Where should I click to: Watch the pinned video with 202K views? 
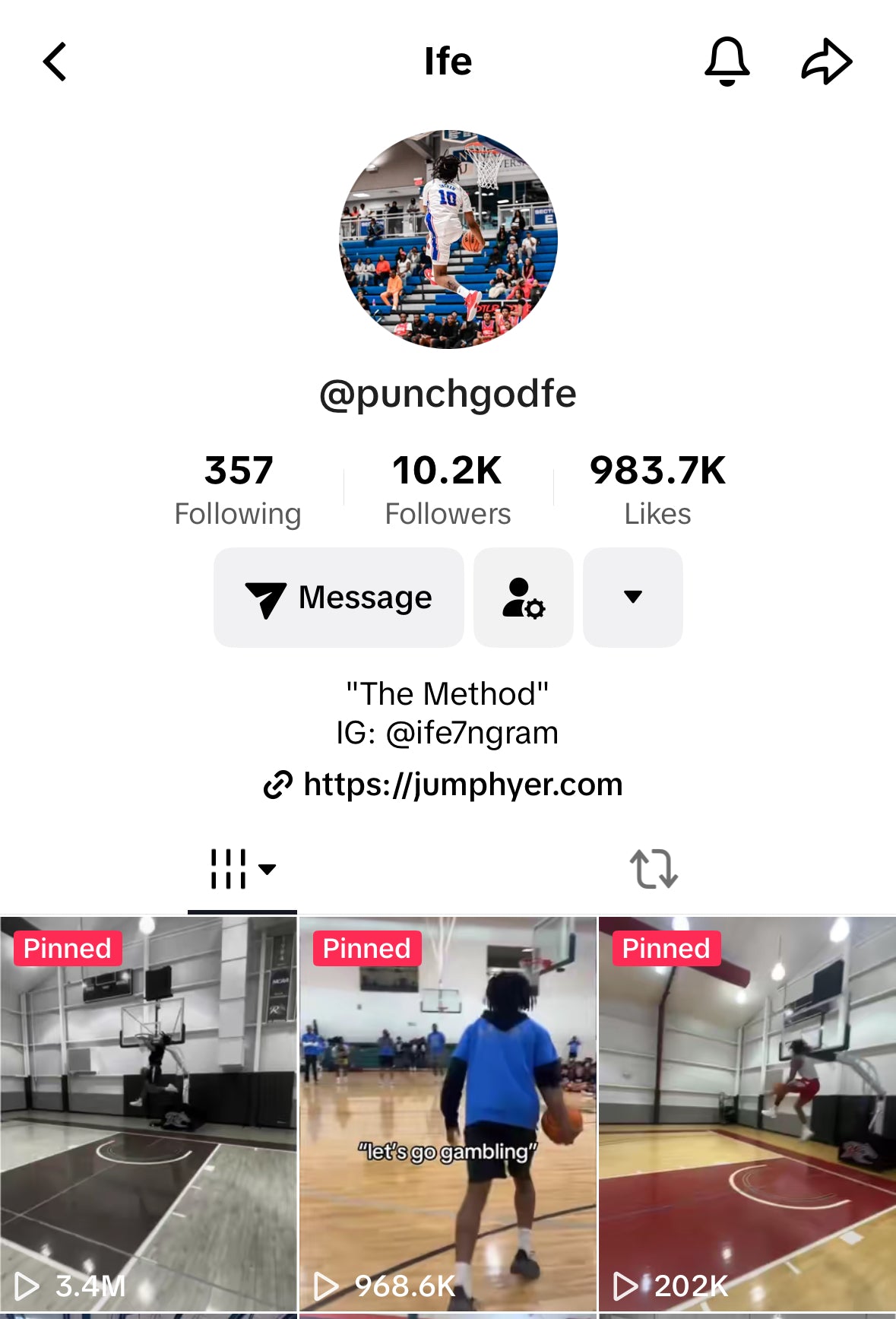747,1114
